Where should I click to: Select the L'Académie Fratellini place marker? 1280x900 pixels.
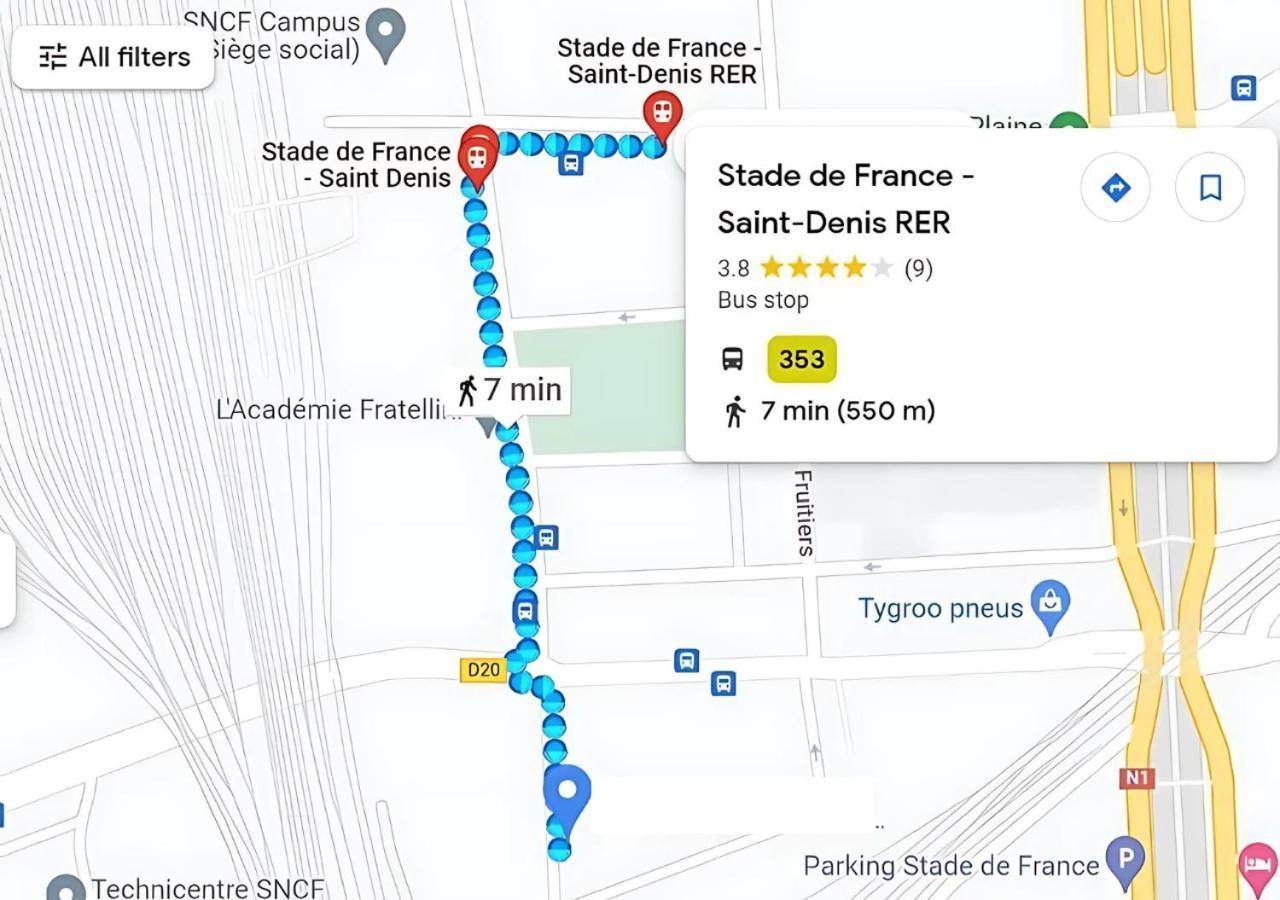[487, 427]
